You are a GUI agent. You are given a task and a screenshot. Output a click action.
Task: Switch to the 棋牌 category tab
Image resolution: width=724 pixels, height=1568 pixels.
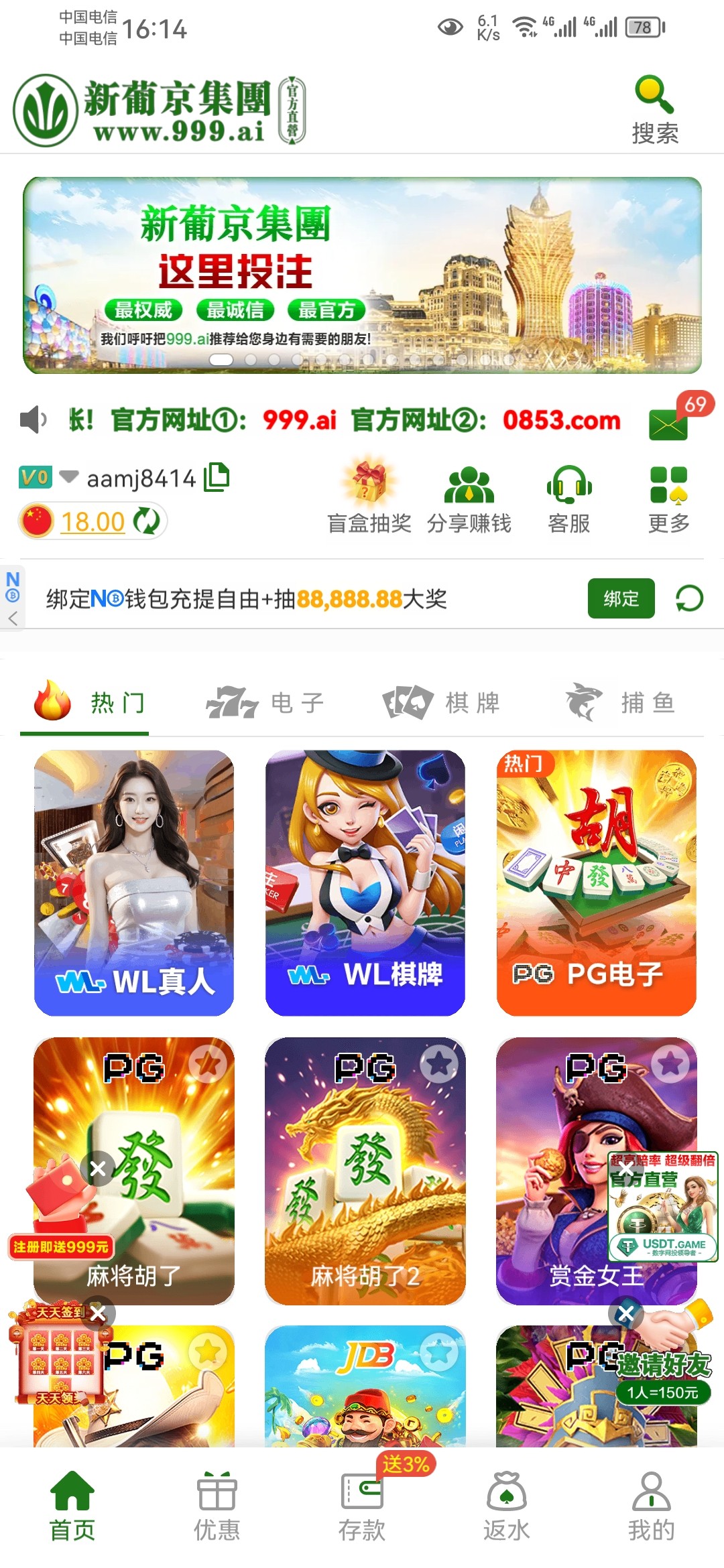[441, 704]
